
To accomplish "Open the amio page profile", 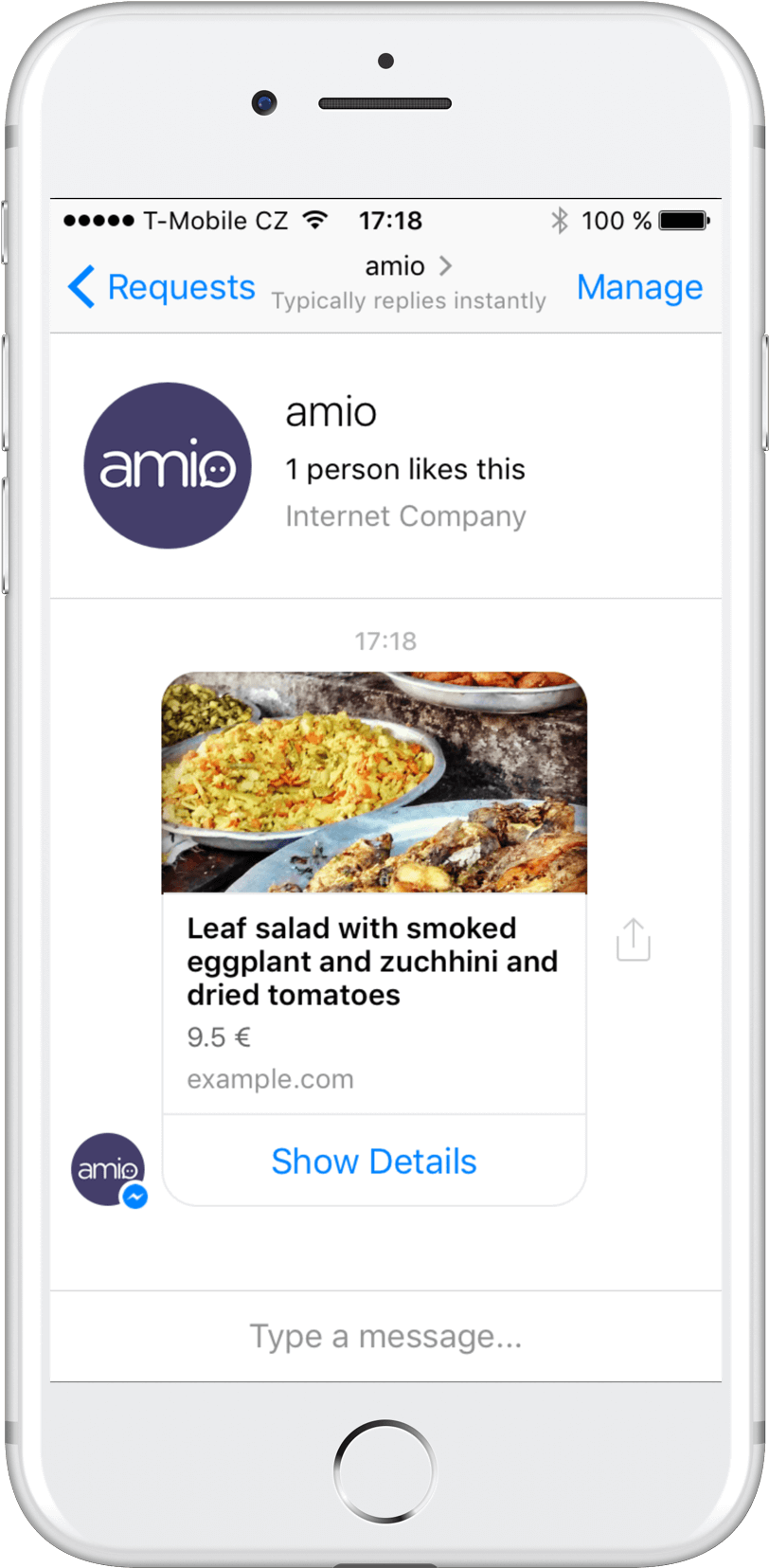I will (x=168, y=465).
